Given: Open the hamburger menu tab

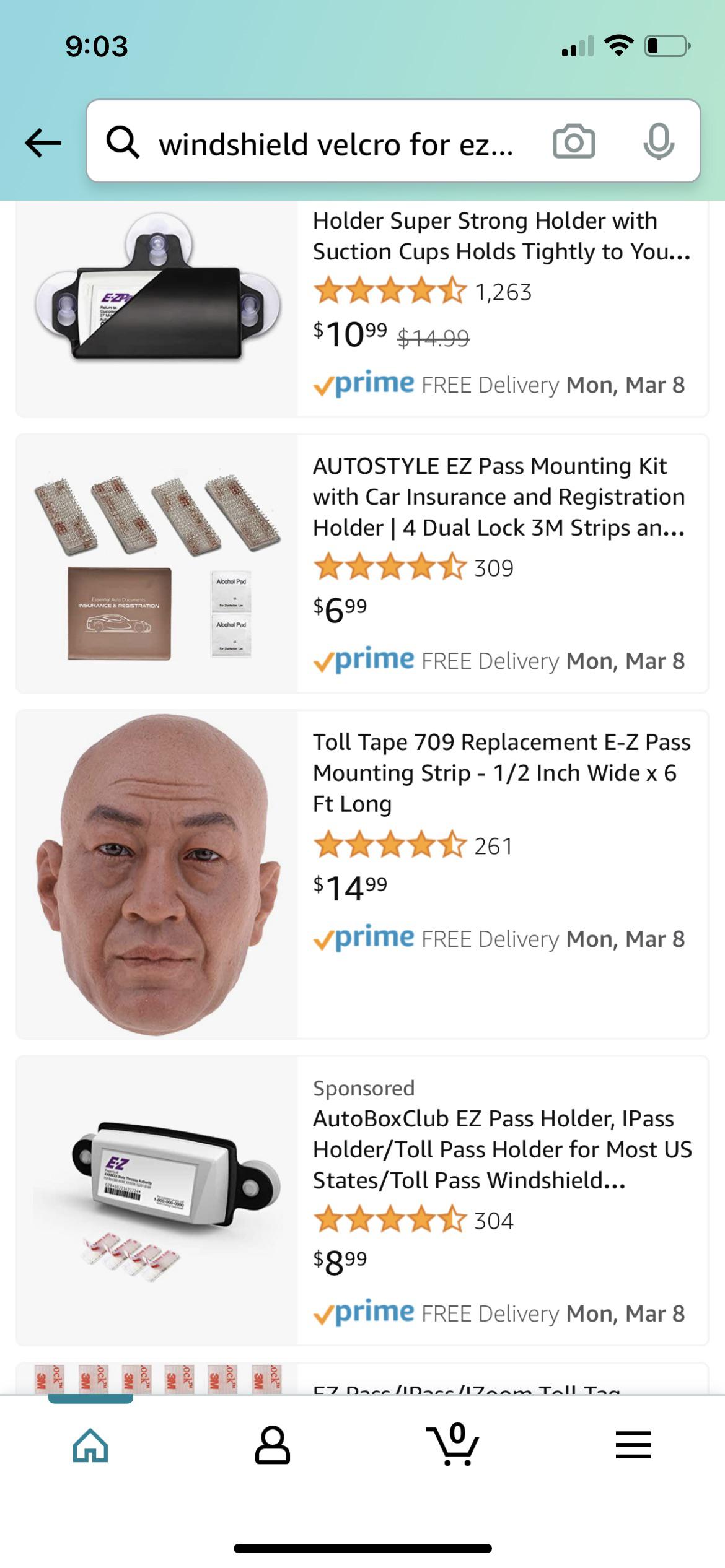Looking at the screenshot, I should click(x=633, y=1445).
